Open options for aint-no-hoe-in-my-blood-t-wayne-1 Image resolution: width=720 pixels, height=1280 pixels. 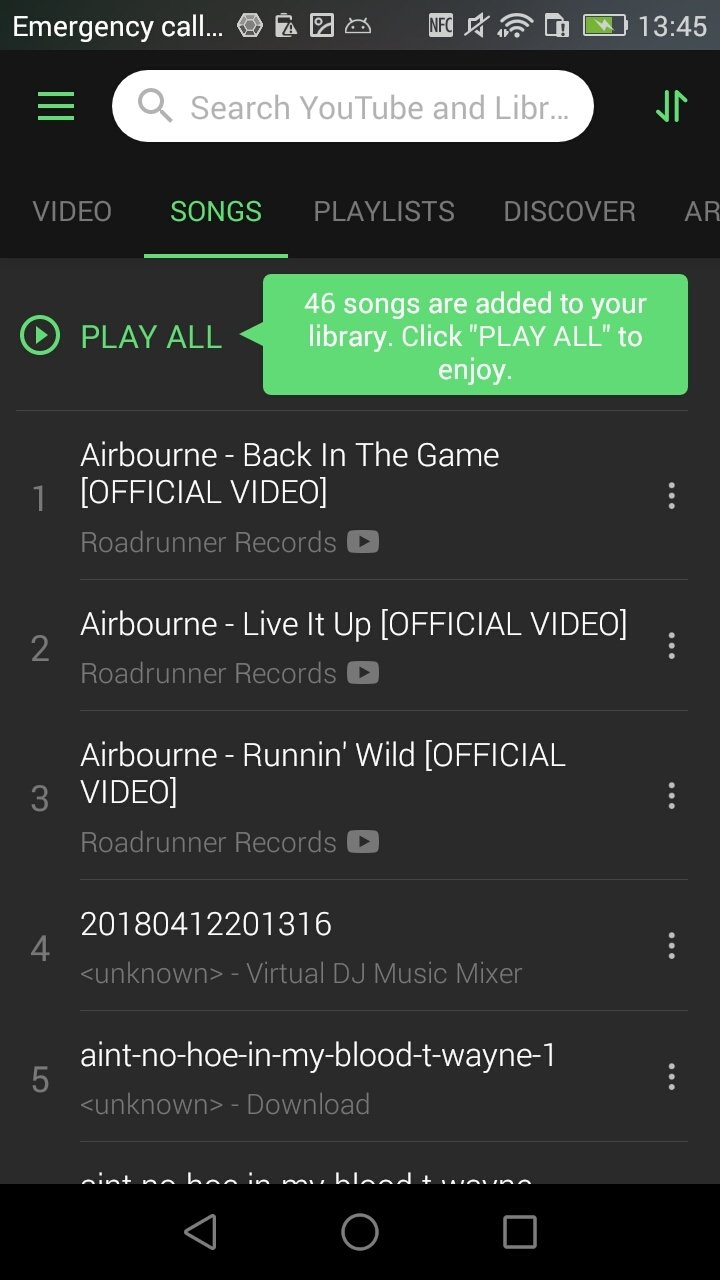671,1077
